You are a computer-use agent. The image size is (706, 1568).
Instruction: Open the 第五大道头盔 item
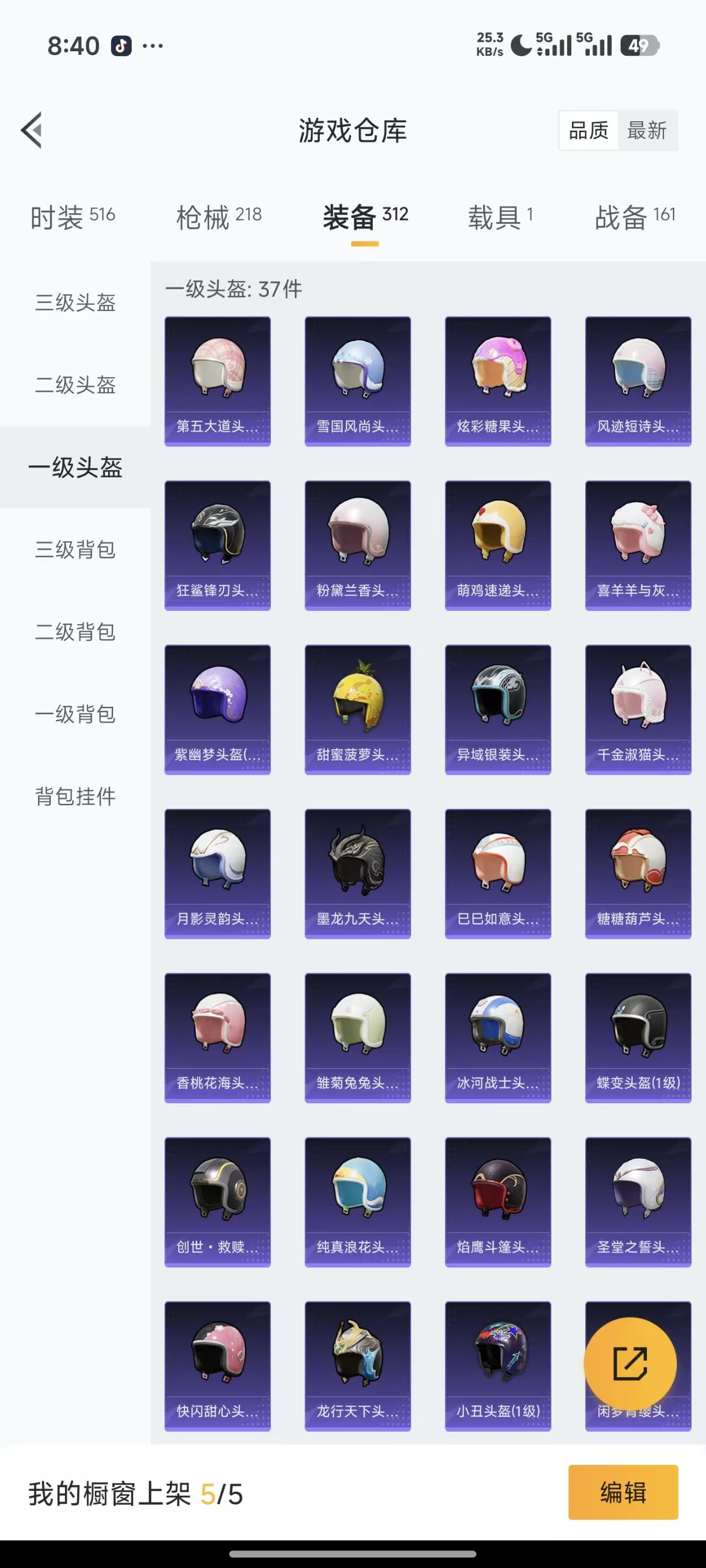217,381
